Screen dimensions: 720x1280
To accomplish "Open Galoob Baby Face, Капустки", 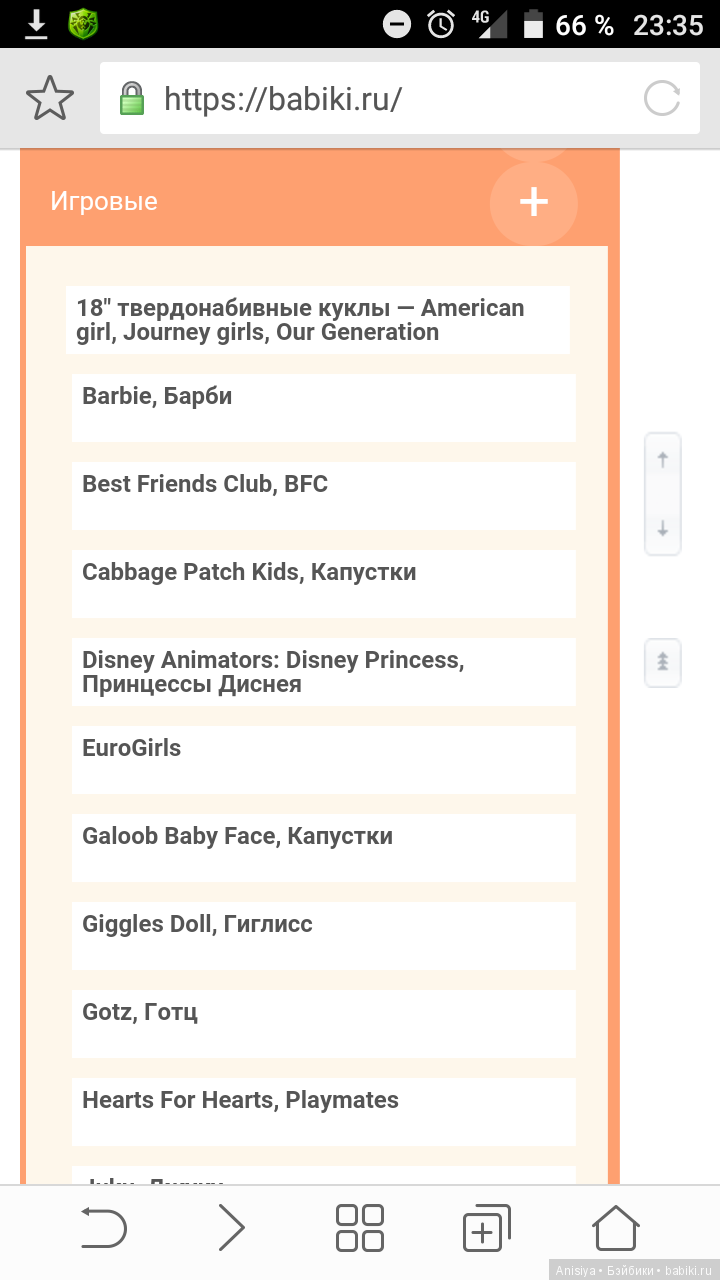I will pos(237,836).
